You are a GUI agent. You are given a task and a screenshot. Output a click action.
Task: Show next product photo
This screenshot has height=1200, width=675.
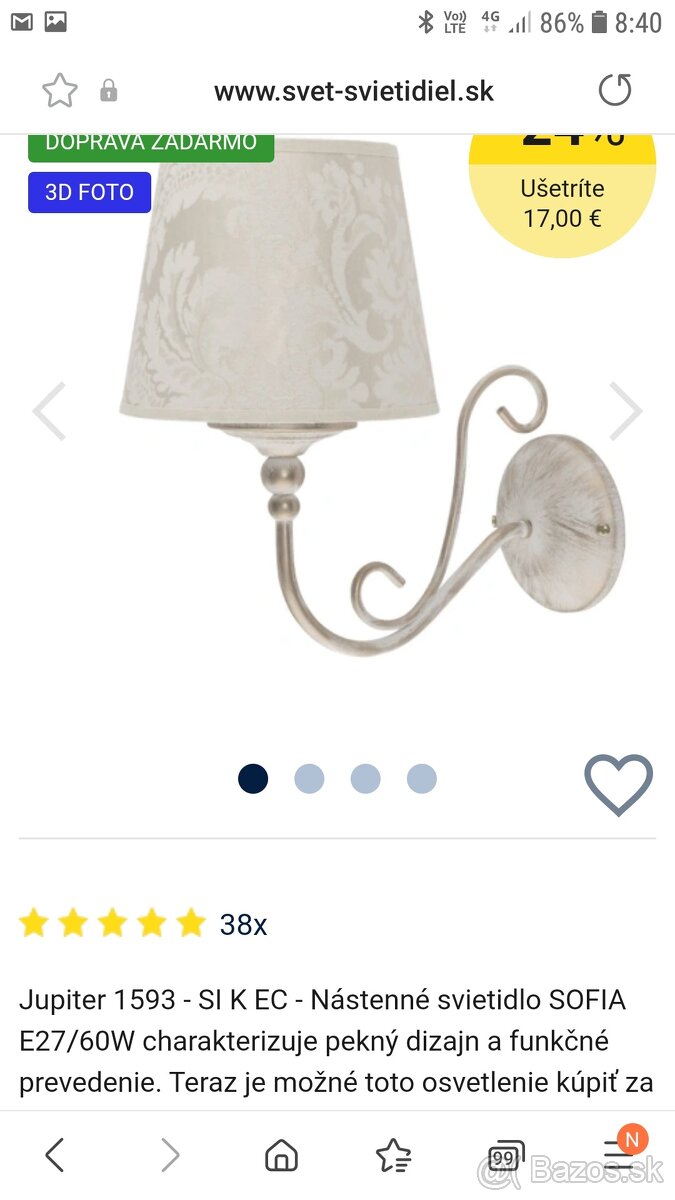pyautogui.click(x=625, y=410)
